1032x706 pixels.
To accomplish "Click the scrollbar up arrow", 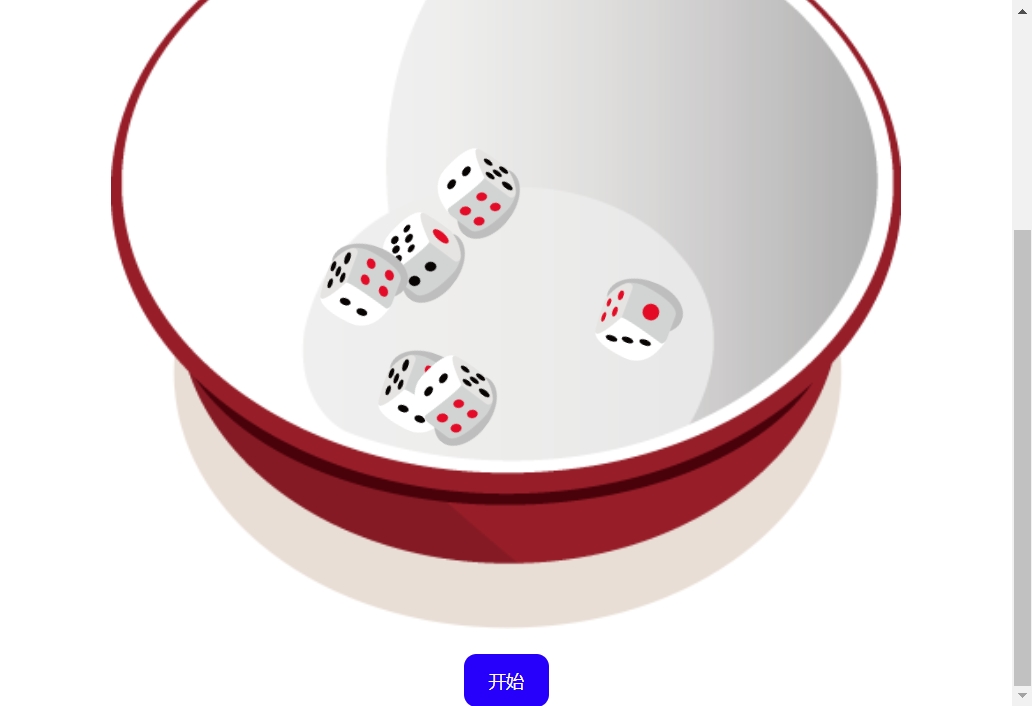I will pos(1021,9).
